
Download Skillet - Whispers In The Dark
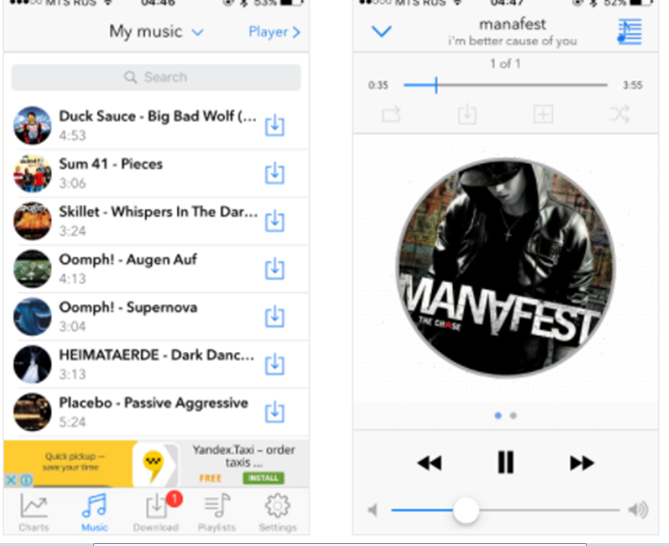(x=274, y=221)
